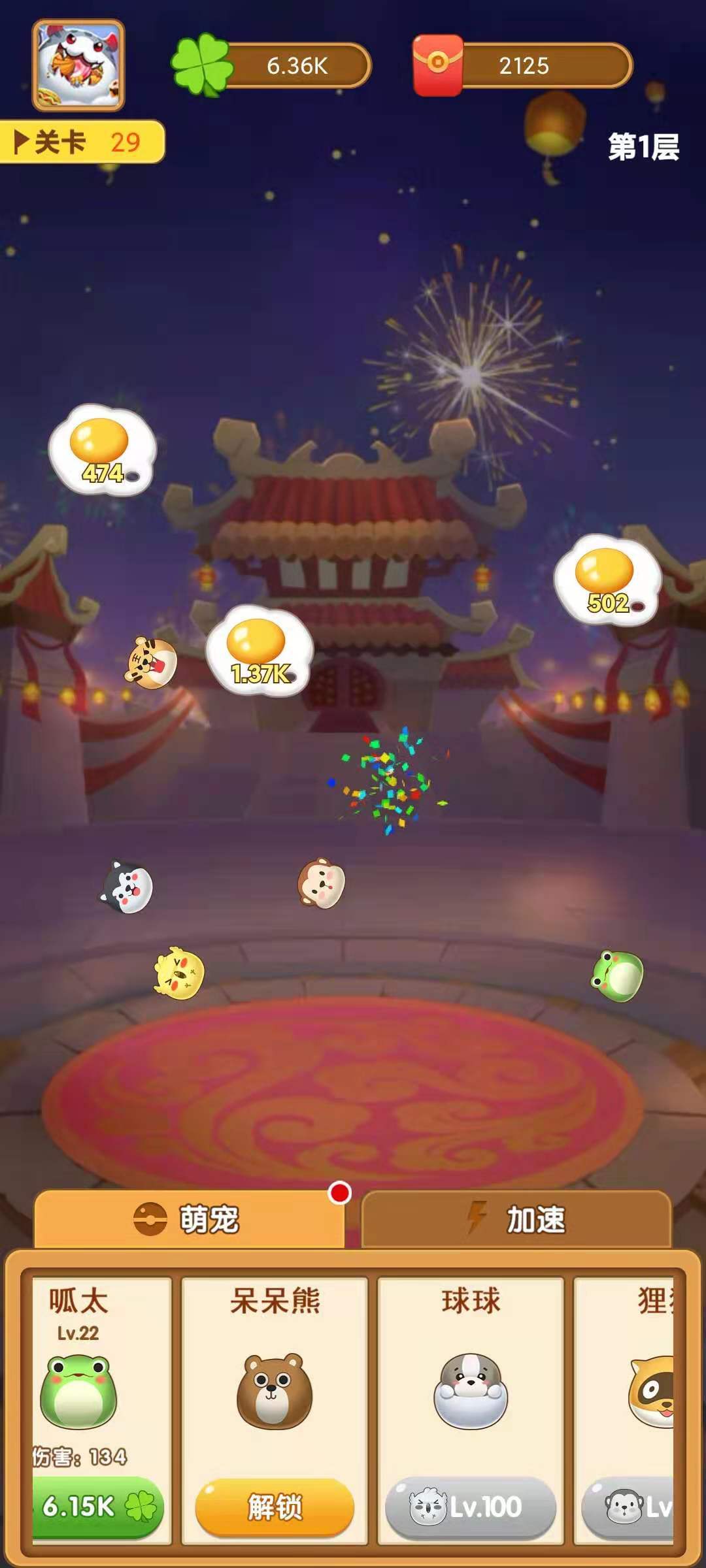706x1568 pixels.
Task: Upgrade 呱太 for 6.15K clovers
Action: 98,1507
